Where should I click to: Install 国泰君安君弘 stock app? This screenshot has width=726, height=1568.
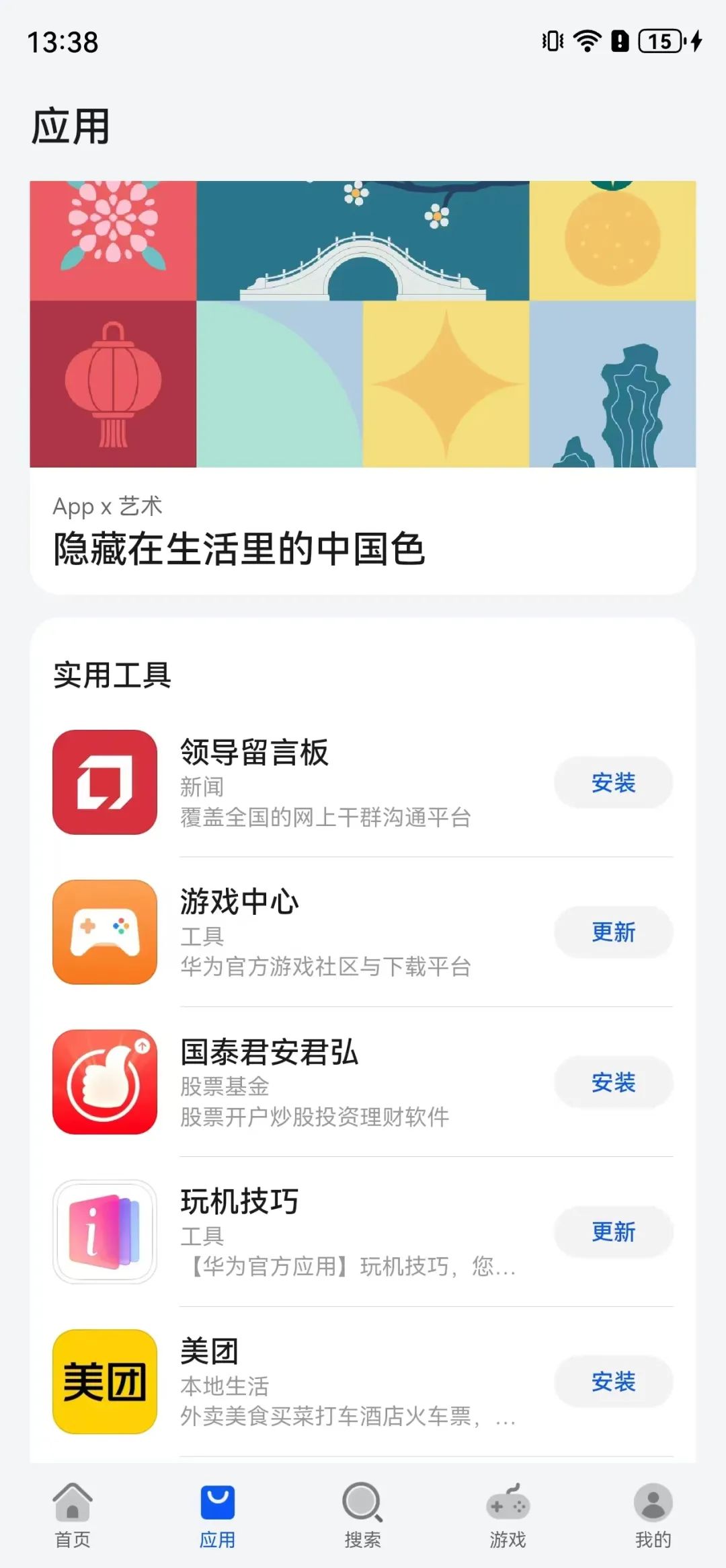click(x=613, y=1082)
